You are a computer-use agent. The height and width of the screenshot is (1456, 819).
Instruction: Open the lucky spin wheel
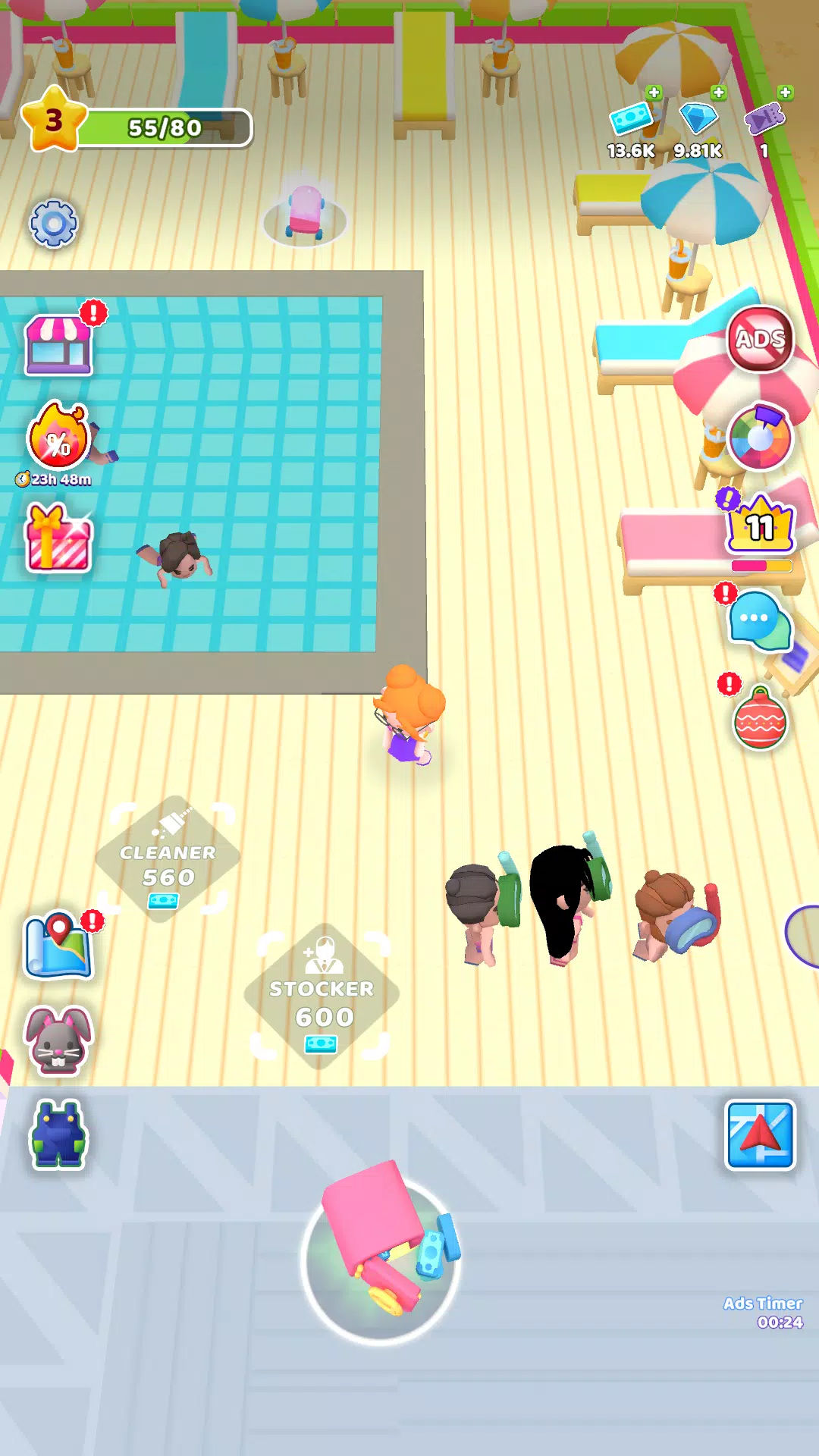pyautogui.click(x=760, y=438)
